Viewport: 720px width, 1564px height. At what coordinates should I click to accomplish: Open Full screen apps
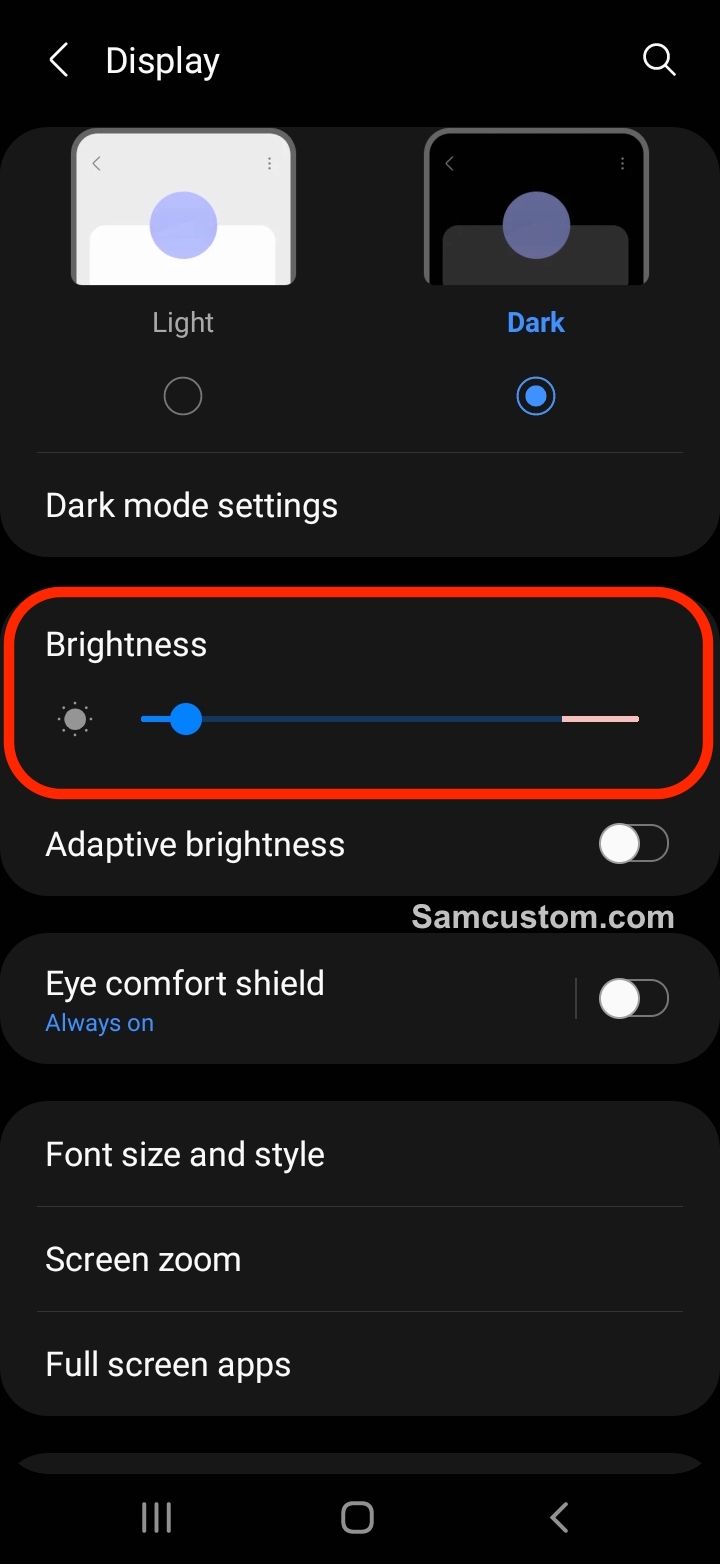tap(168, 1364)
